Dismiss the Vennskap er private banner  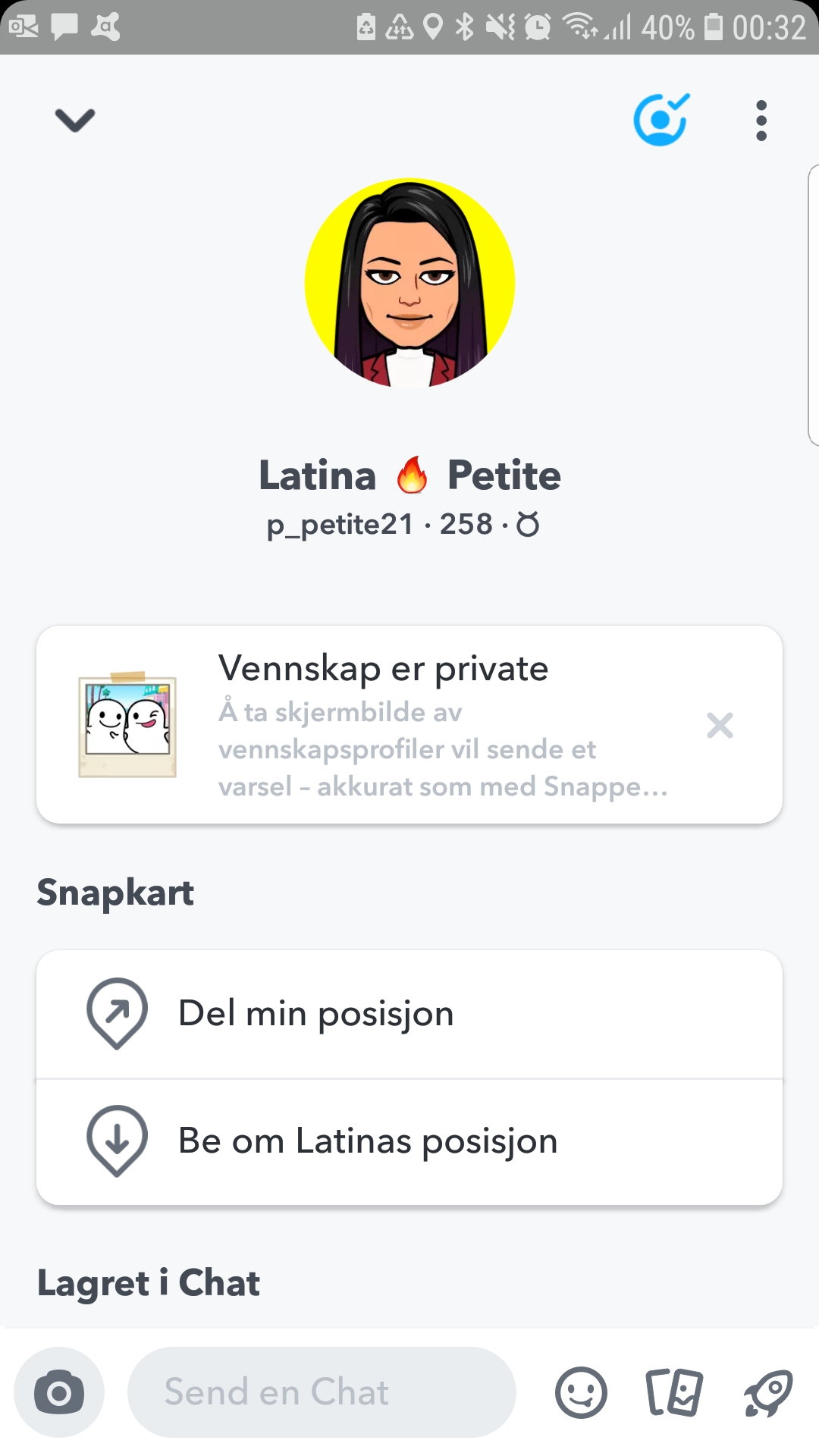pyautogui.click(x=720, y=726)
